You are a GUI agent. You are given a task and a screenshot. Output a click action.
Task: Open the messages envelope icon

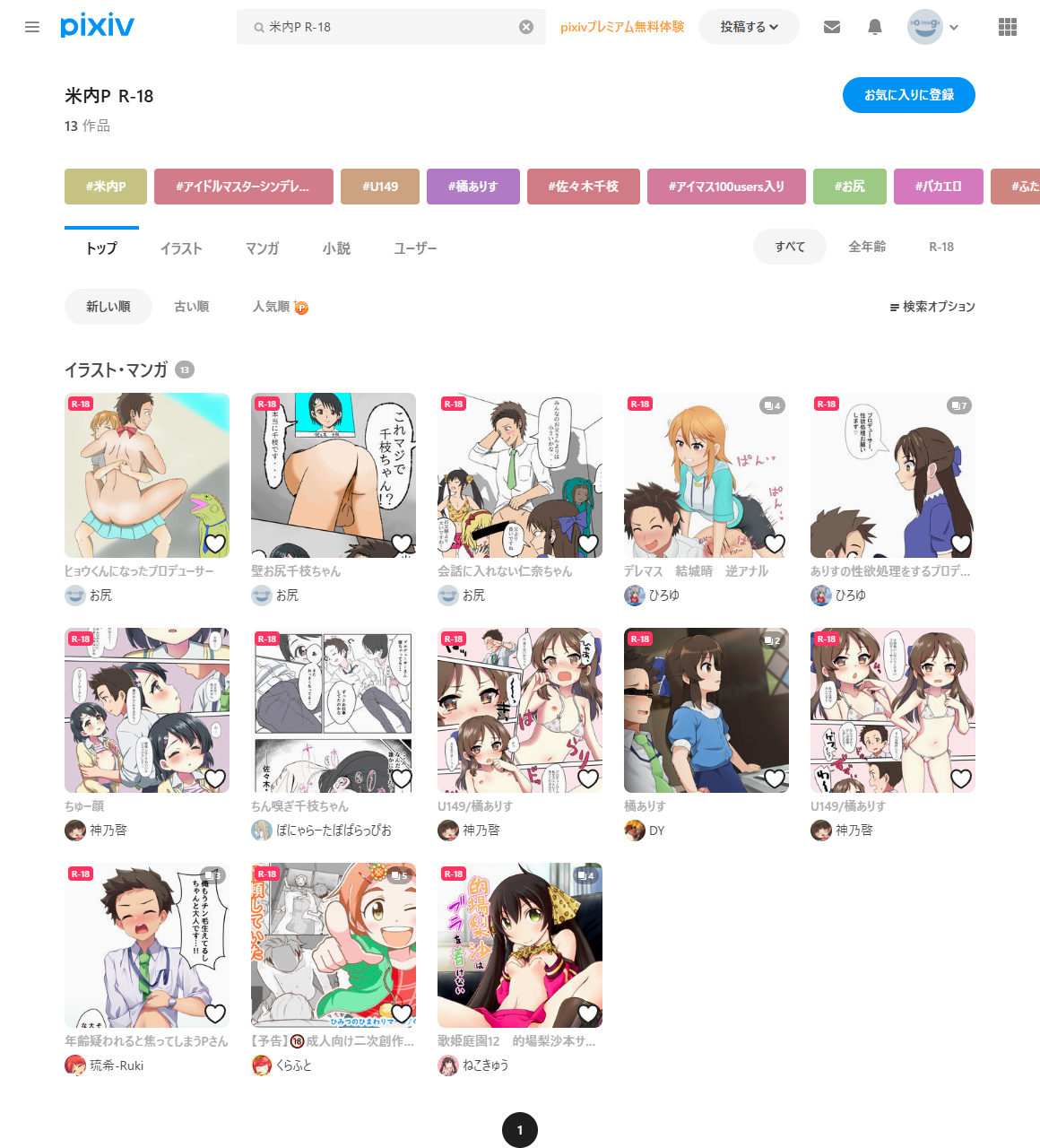pyautogui.click(x=832, y=27)
